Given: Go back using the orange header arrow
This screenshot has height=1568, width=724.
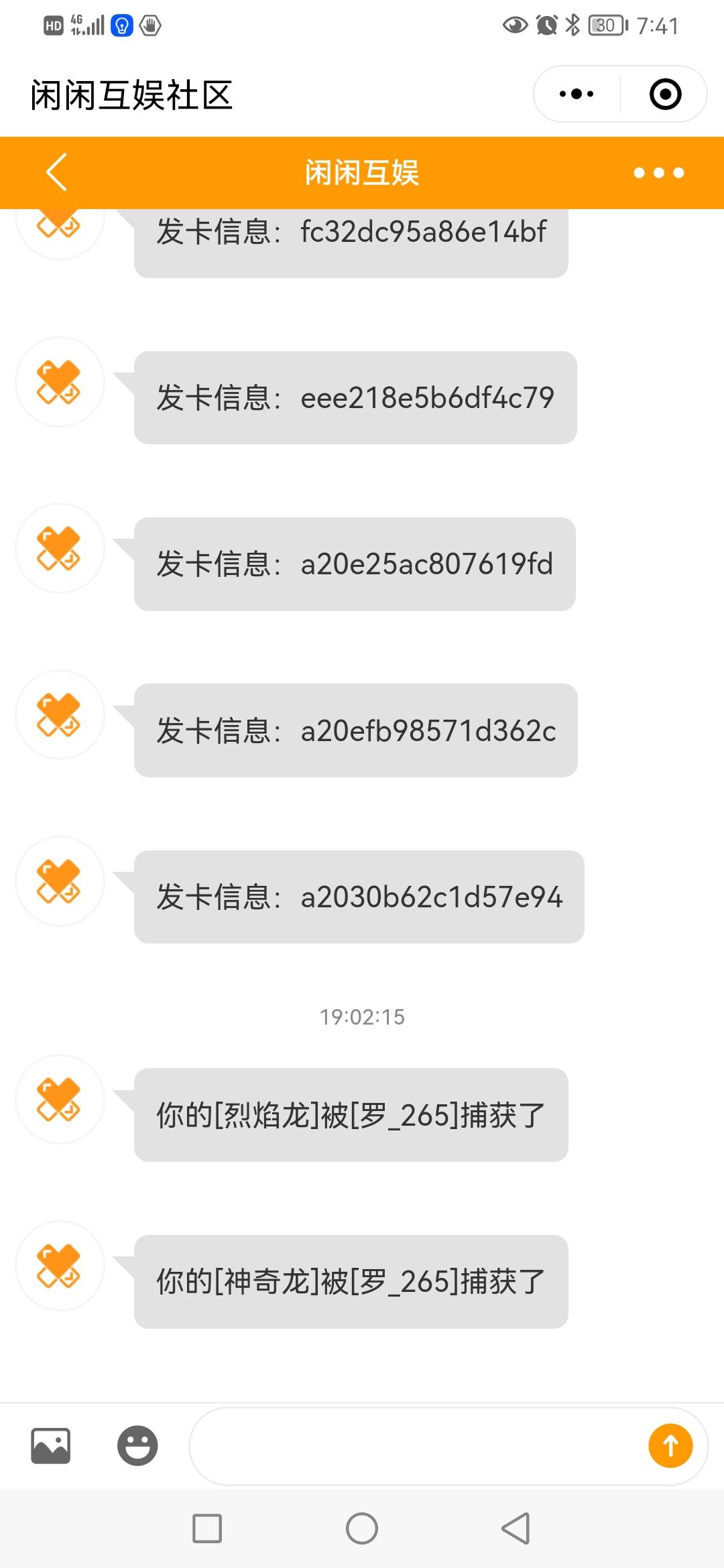Looking at the screenshot, I should click(x=57, y=172).
